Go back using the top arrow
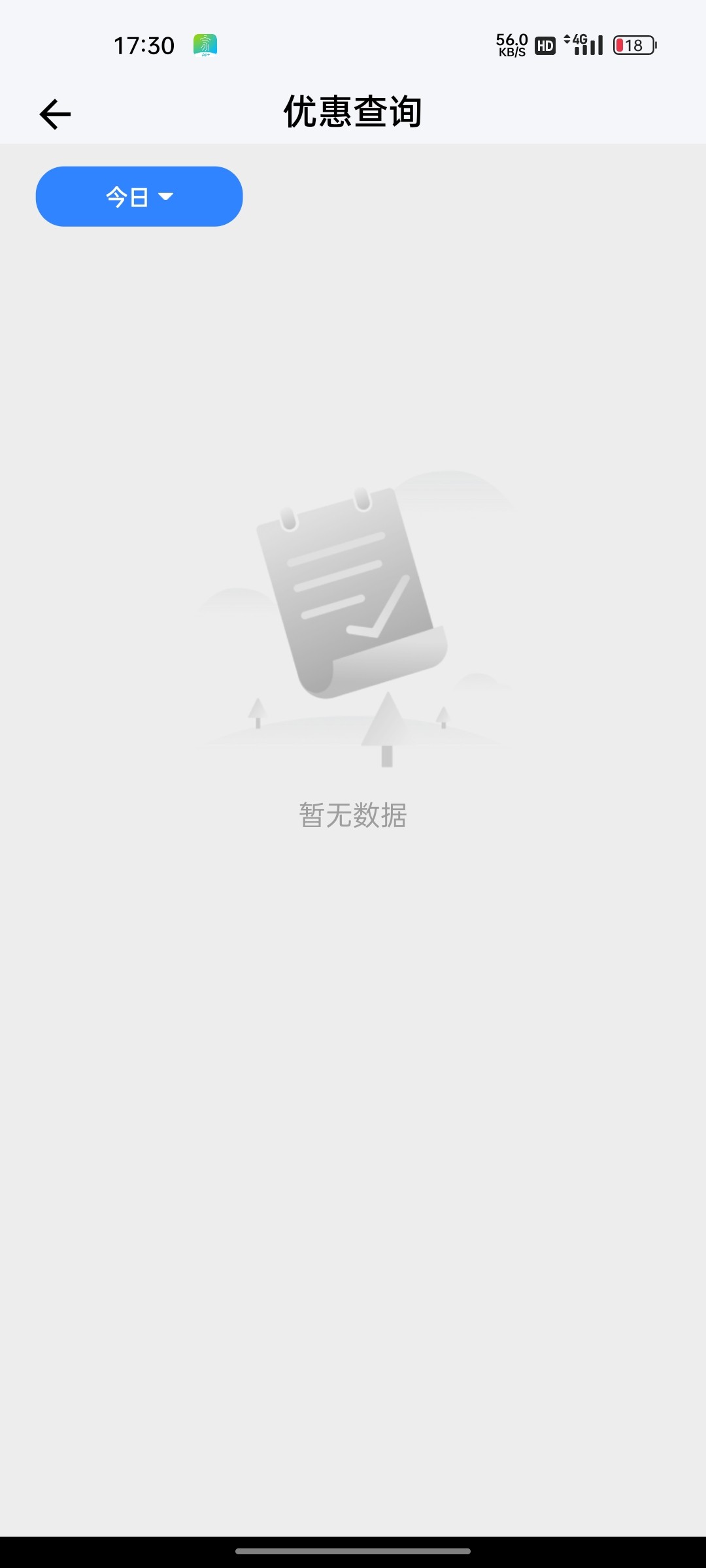This screenshot has width=706, height=1568. (55, 114)
